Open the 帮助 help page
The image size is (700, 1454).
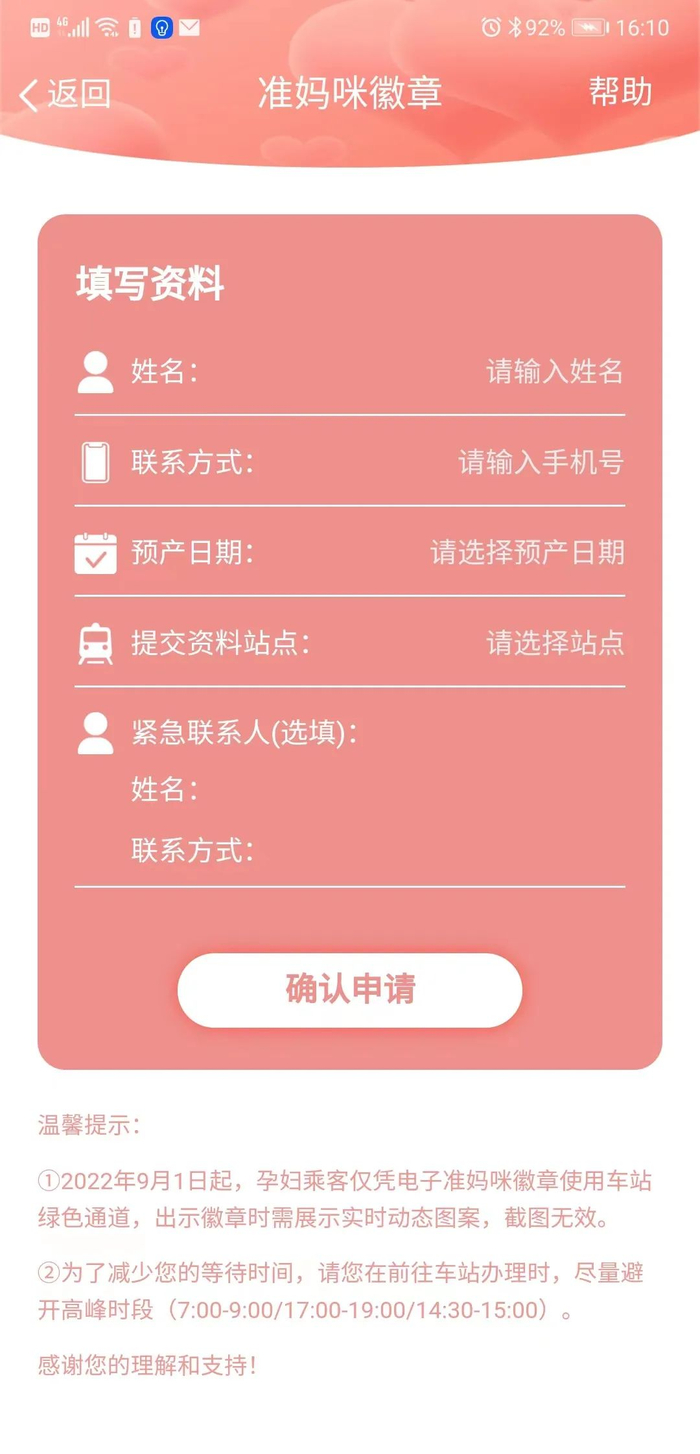pos(620,92)
